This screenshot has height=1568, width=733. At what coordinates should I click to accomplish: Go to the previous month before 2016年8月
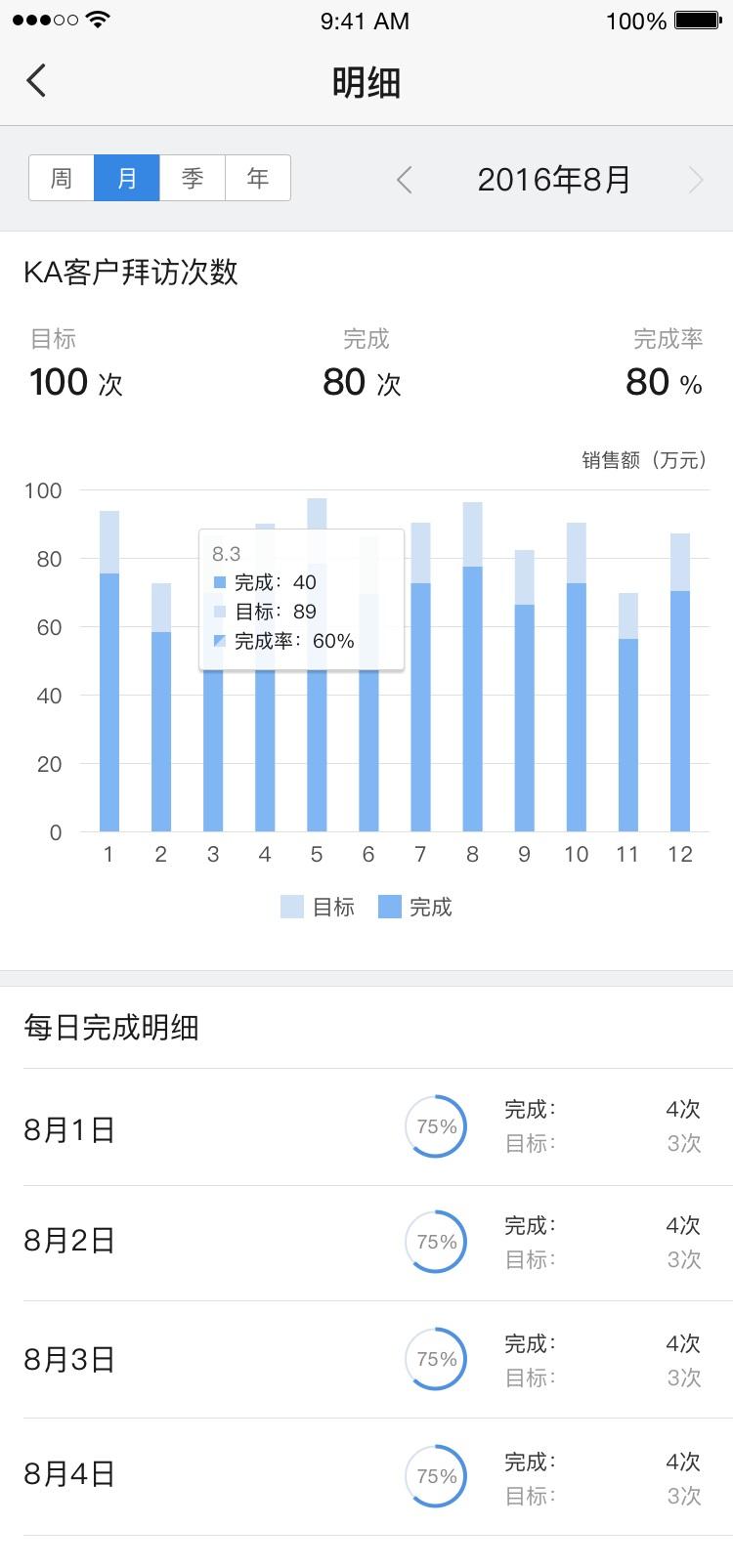click(x=405, y=180)
